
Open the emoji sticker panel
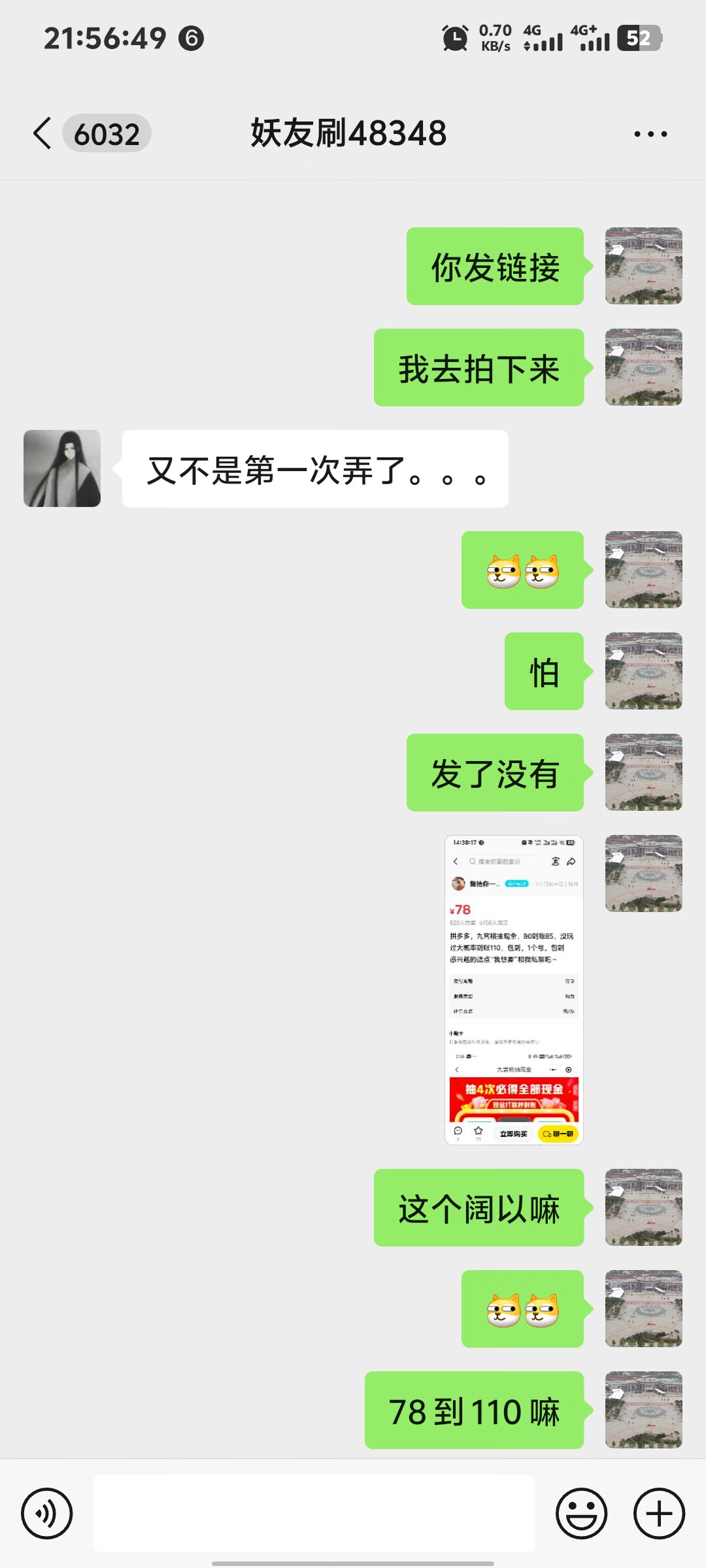(x=581, y=1513)
